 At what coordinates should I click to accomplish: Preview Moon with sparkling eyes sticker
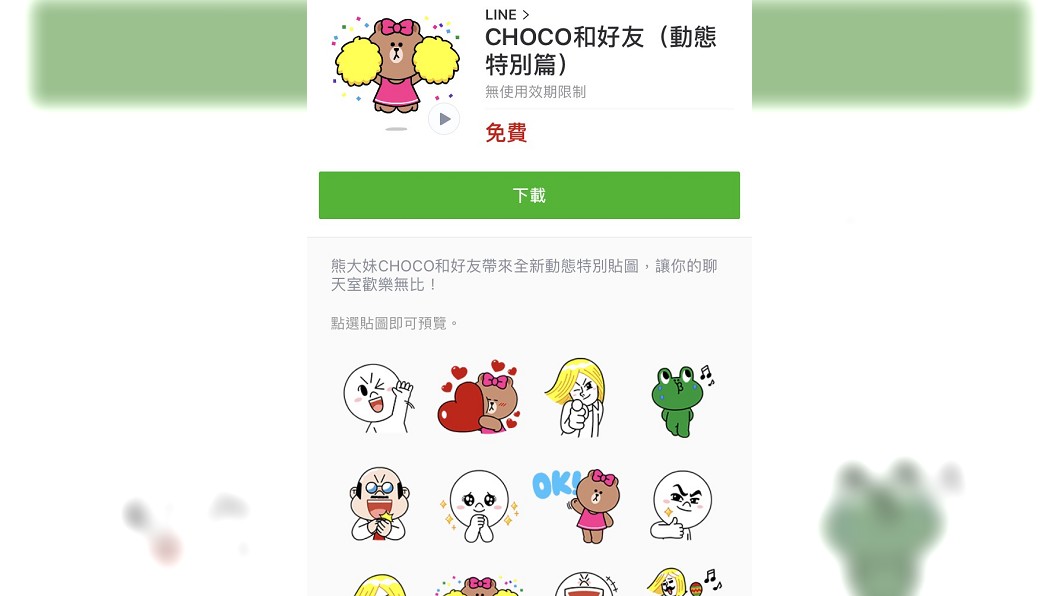pyautogui.click(x=479, y=505)
